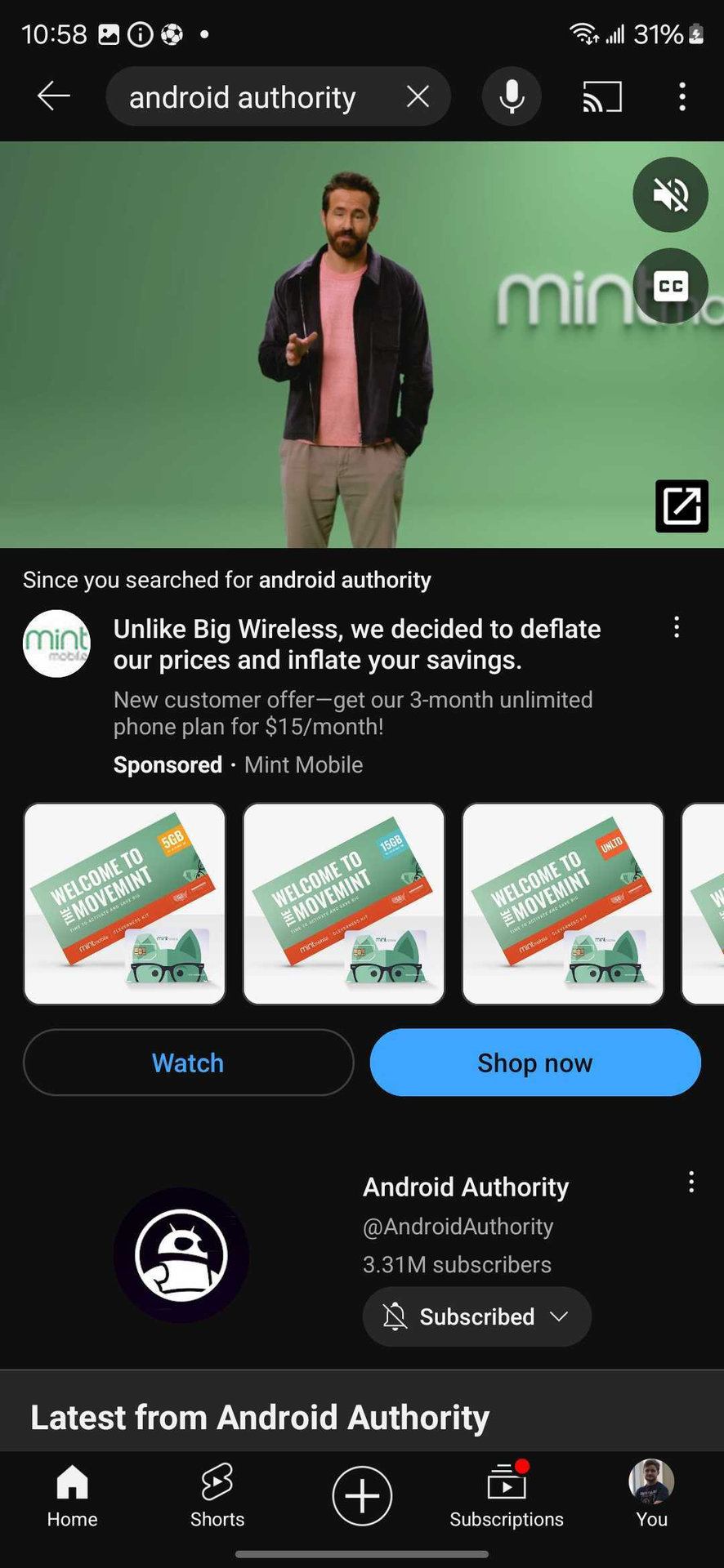Unmute the Mint Mobile ad video

pyautogui.click(x=670, y=194)
